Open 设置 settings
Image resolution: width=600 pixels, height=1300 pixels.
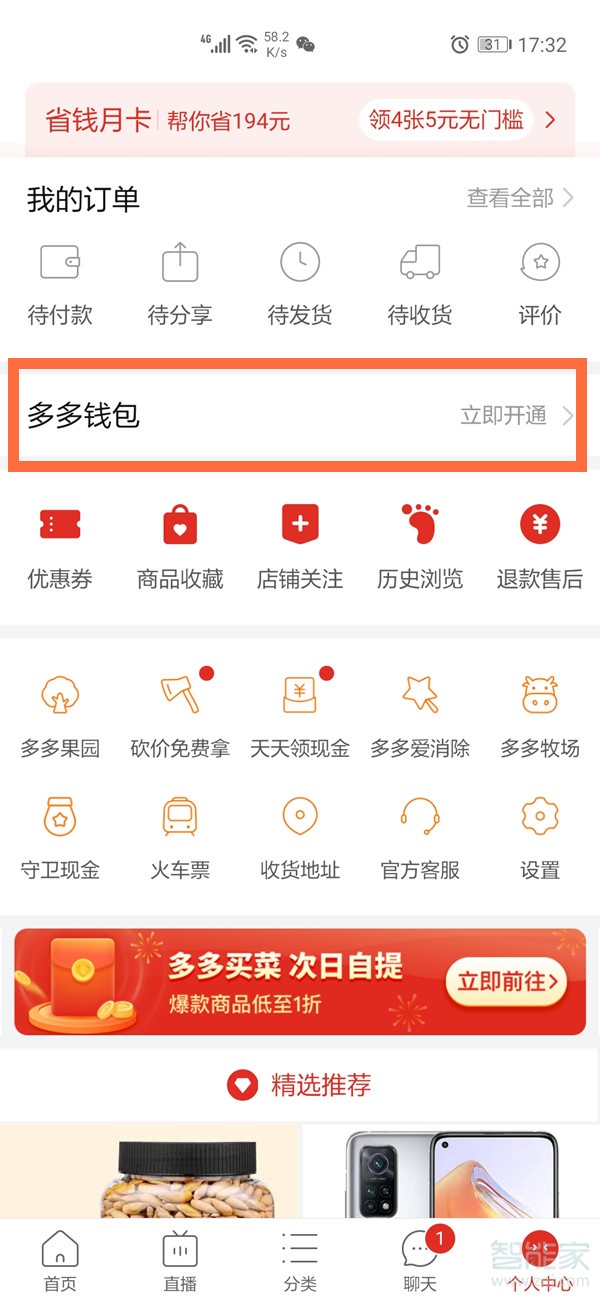[540, 836]
